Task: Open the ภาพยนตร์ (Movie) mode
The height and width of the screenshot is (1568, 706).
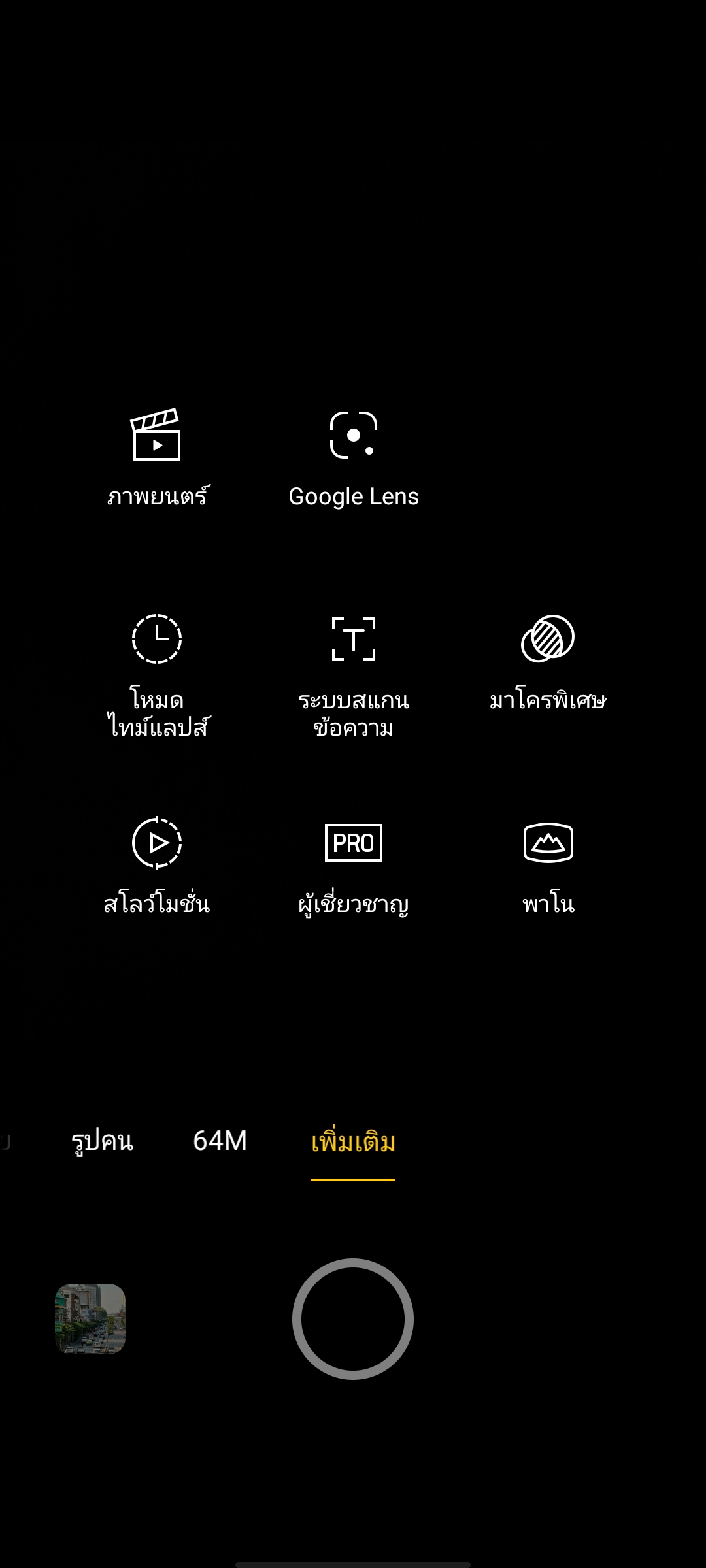Action: pyautogui.click(x=157, y=457)
